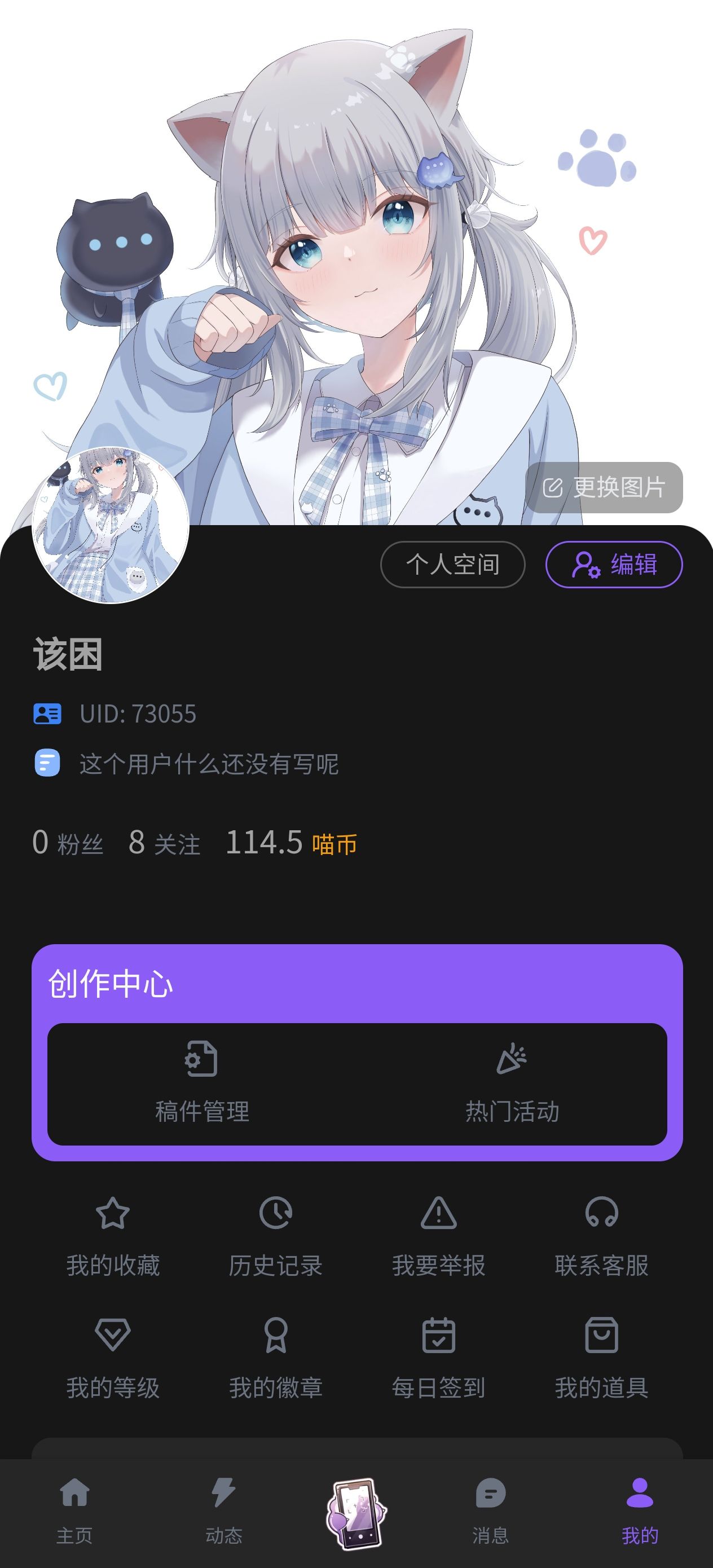Tap 每日签到 daily check-in

(x=438, y=1358)
